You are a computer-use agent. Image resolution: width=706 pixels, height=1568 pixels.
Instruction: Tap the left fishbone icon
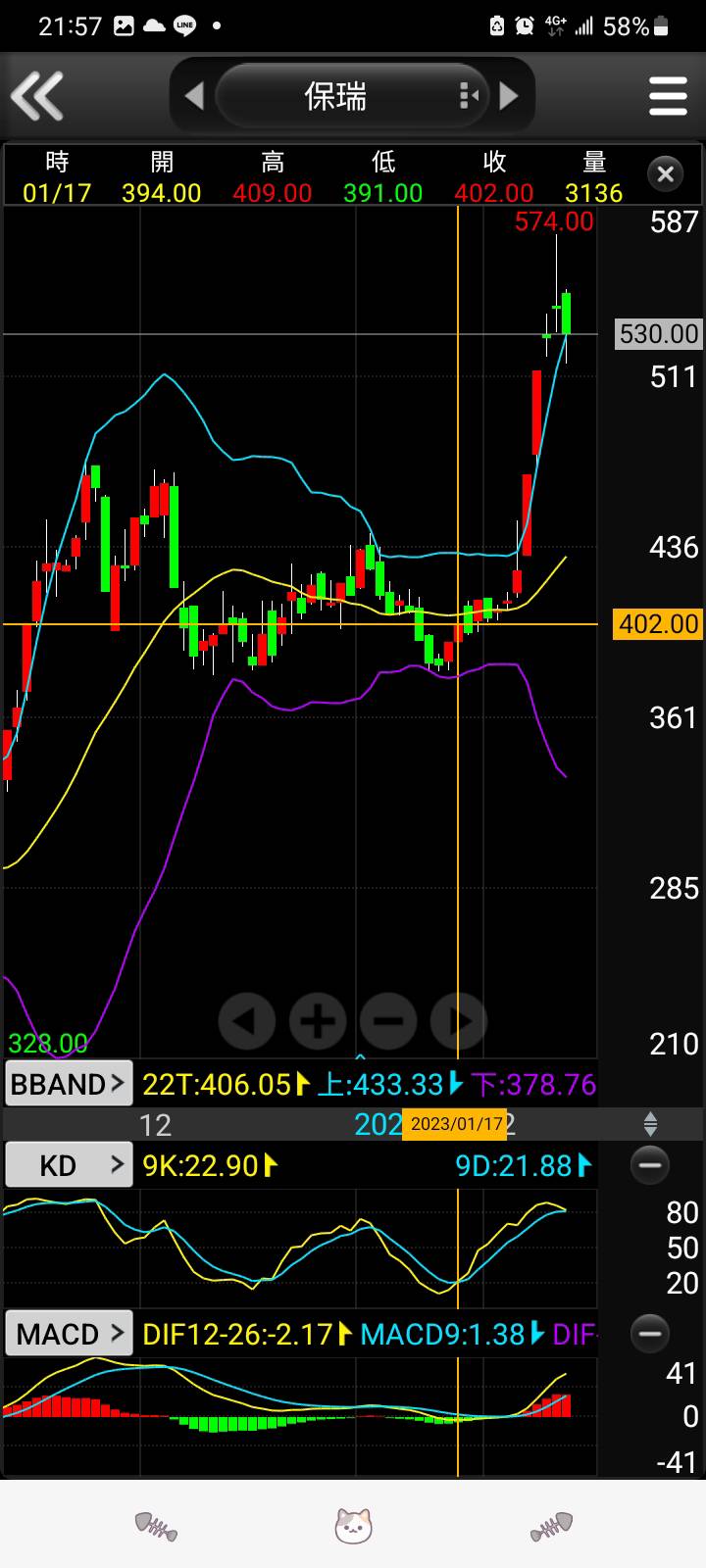pyautogui.click(x=156, y=1526)
